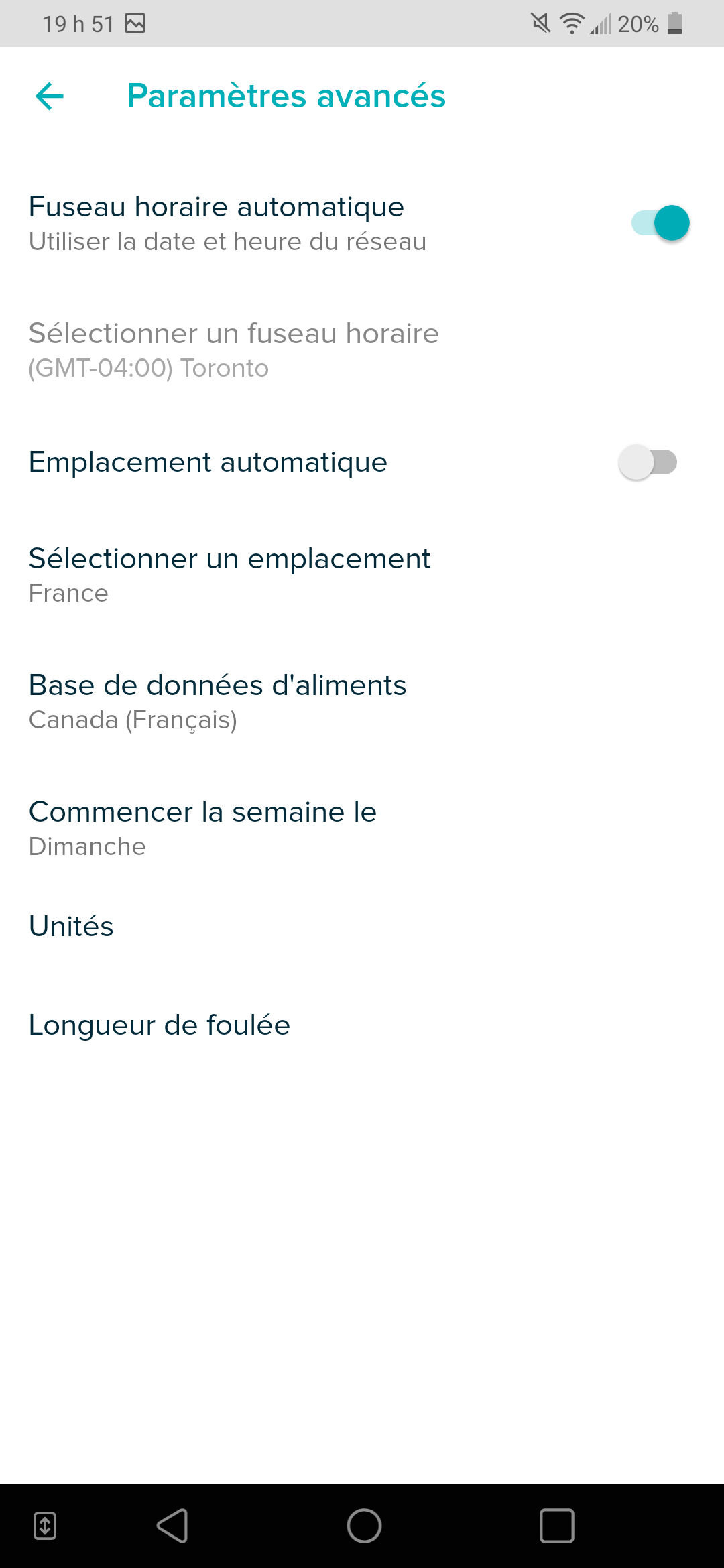Screen dimensions: 724x1568
Task: Tap the system home button
Action: pyautogui.click(x=364, y=1526)
